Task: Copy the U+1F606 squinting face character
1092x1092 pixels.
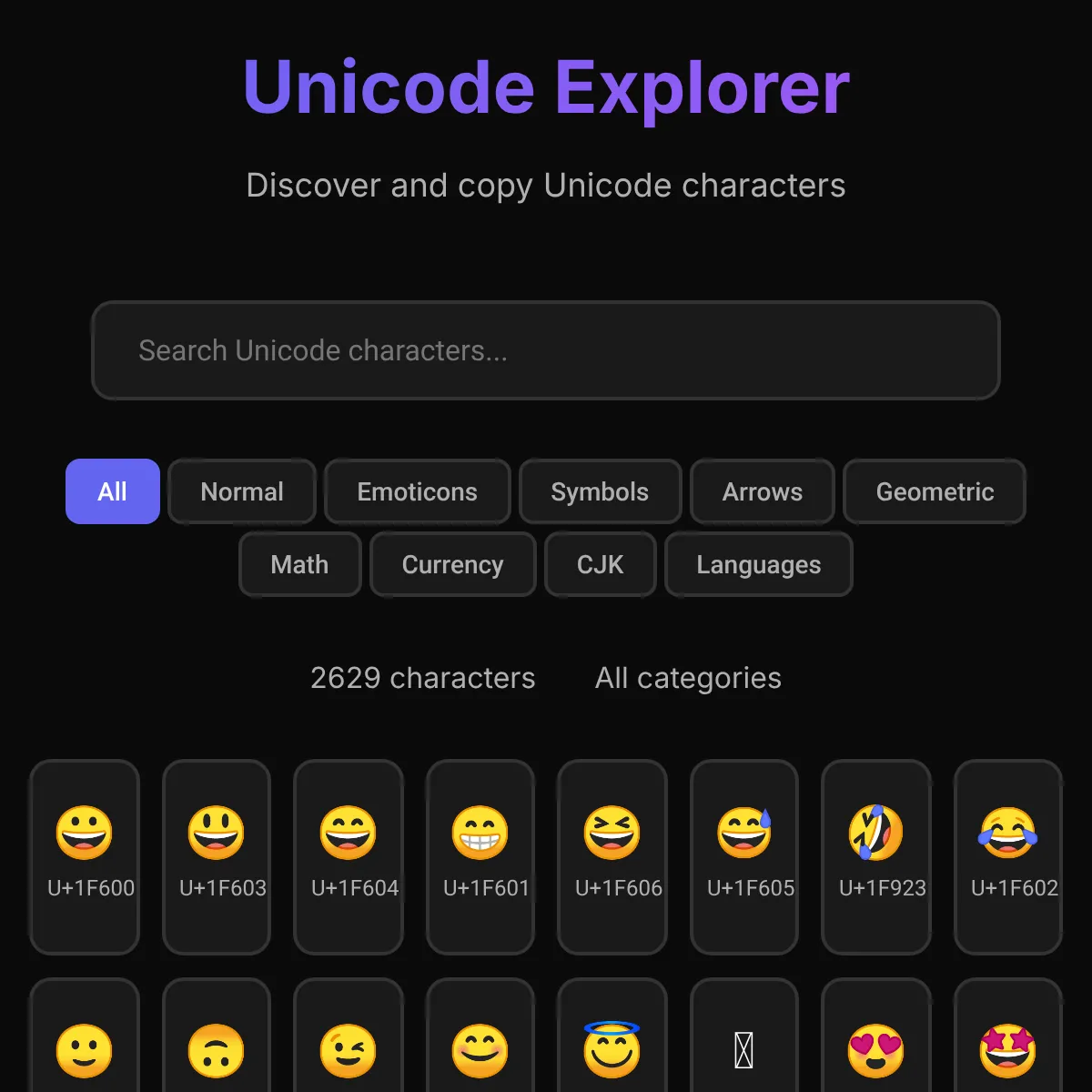Action: (612, 856)
